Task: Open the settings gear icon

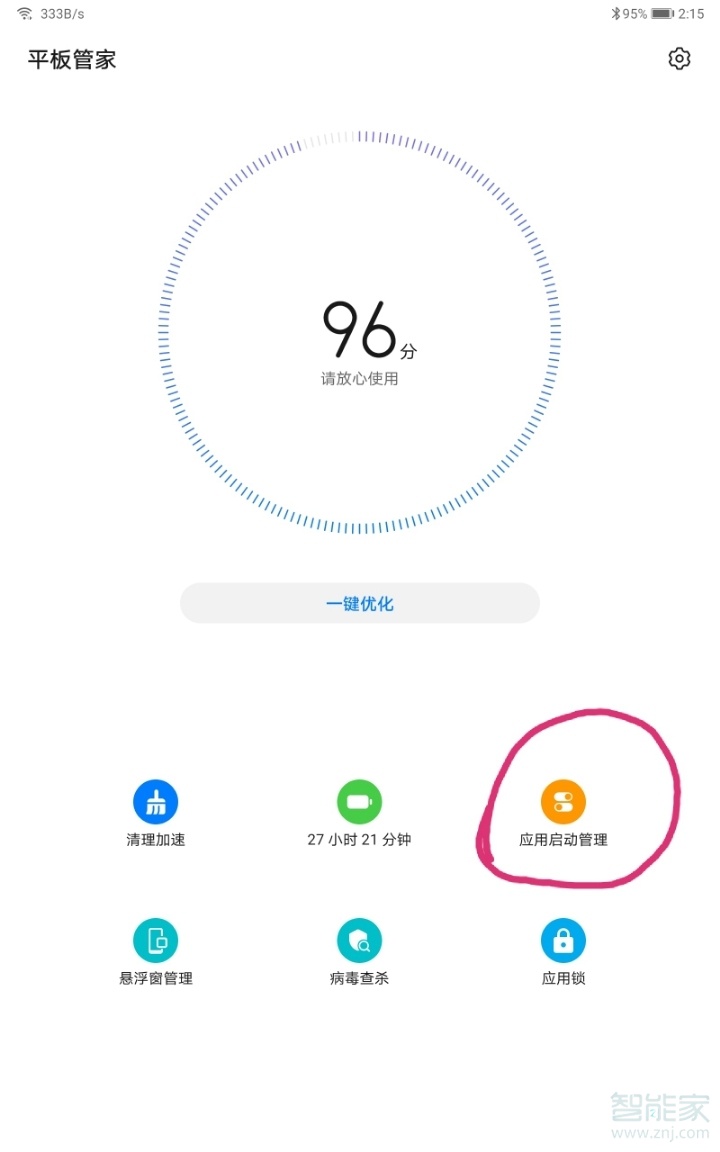Action: coord(679,59)
